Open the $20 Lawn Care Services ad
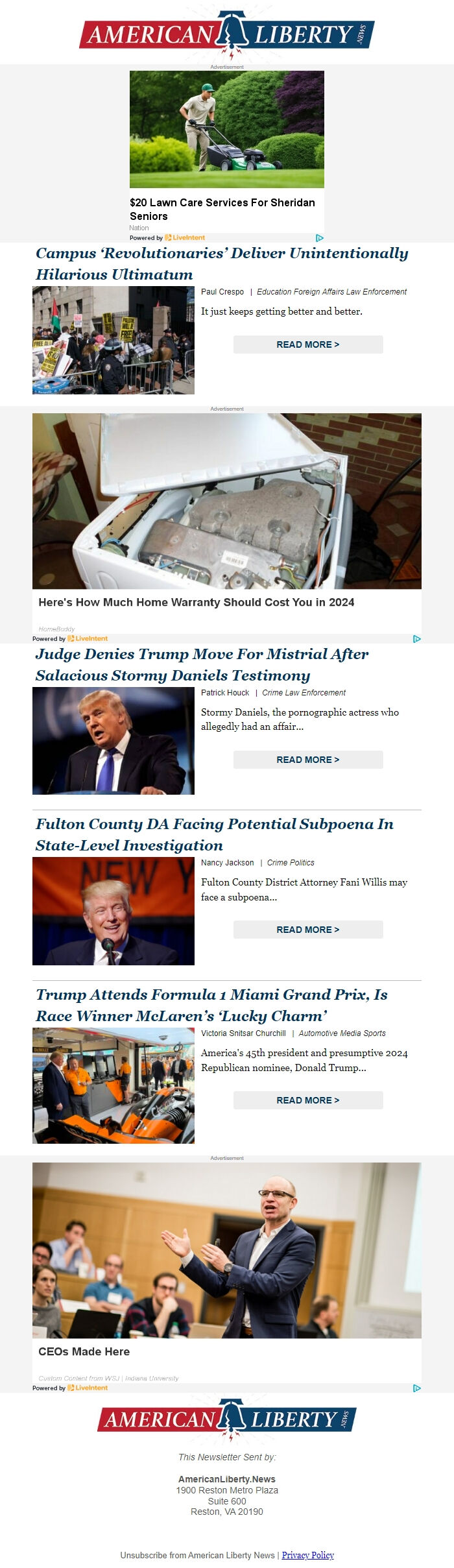 [222, 209]
